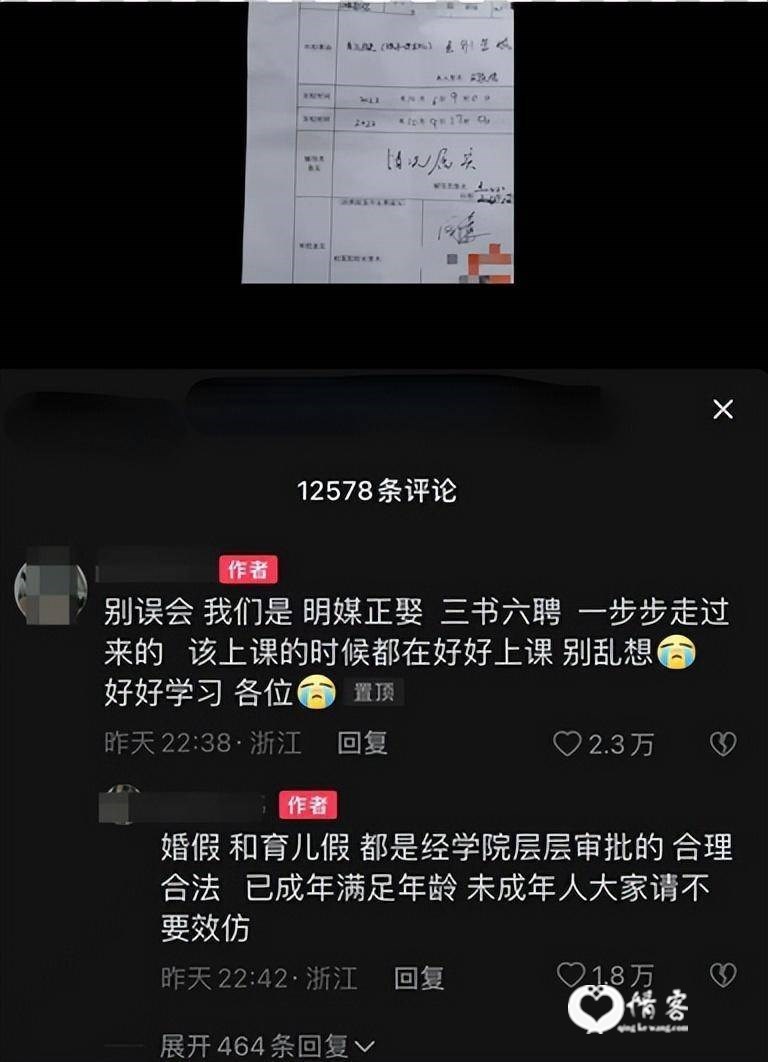The width and height of the screenshot is (768, 1062).
Task: Like the reply about 婚假 和育儿假
Action: tap(571, 976)
